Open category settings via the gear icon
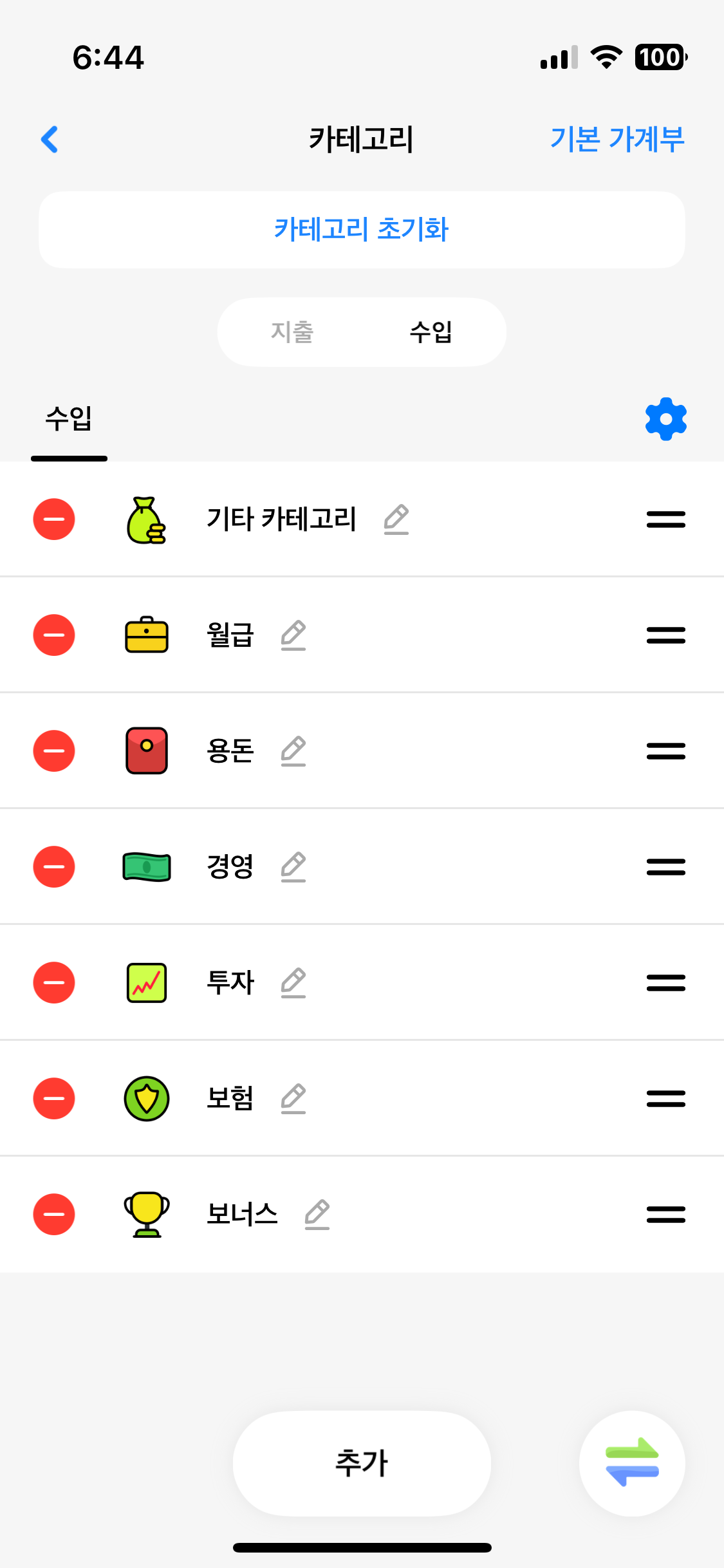This screenshot has height=1568, width=724. [666, 419]
